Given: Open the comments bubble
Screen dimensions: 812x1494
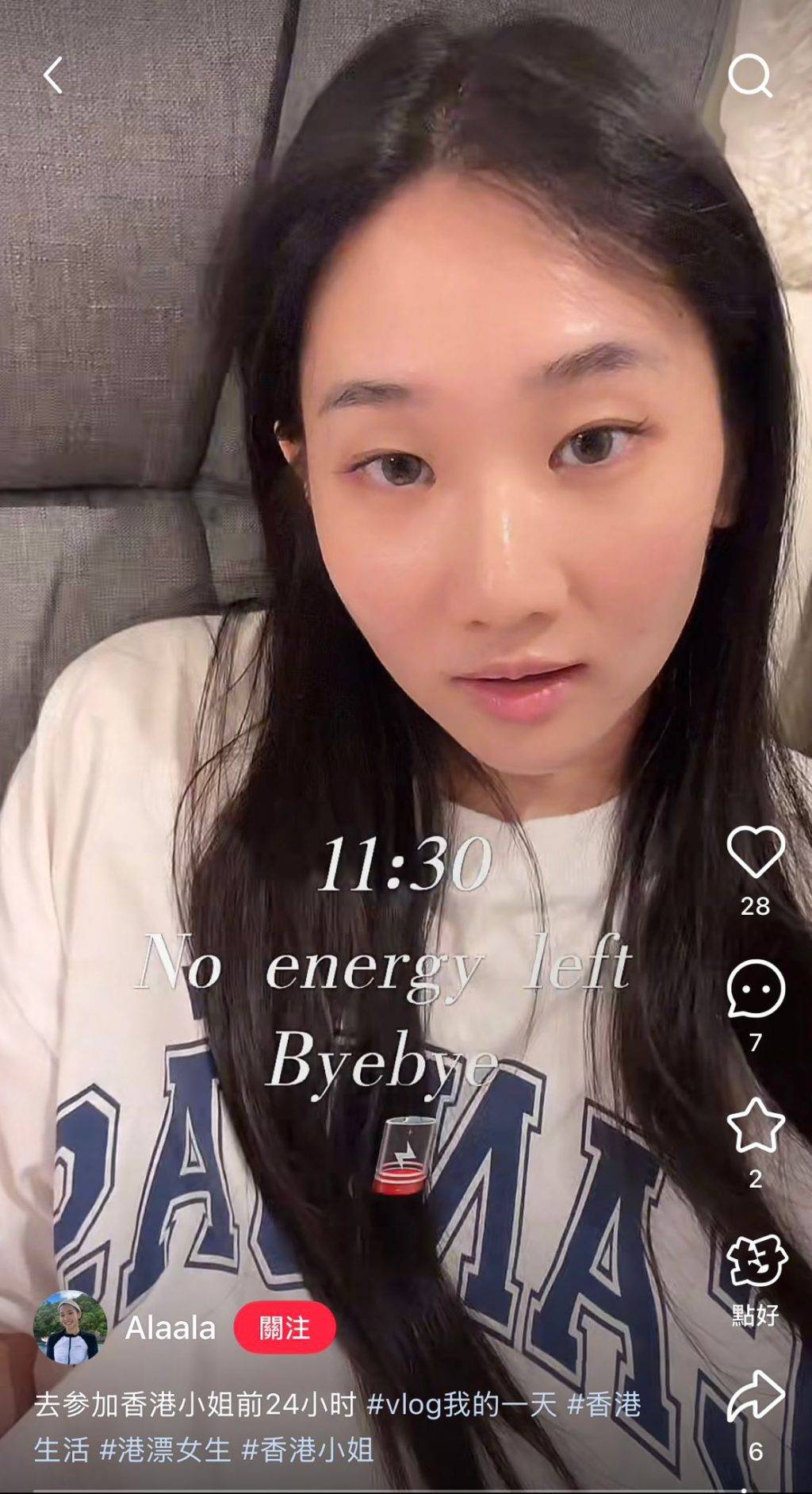Looking at the screenshot, I should [756, 989].
